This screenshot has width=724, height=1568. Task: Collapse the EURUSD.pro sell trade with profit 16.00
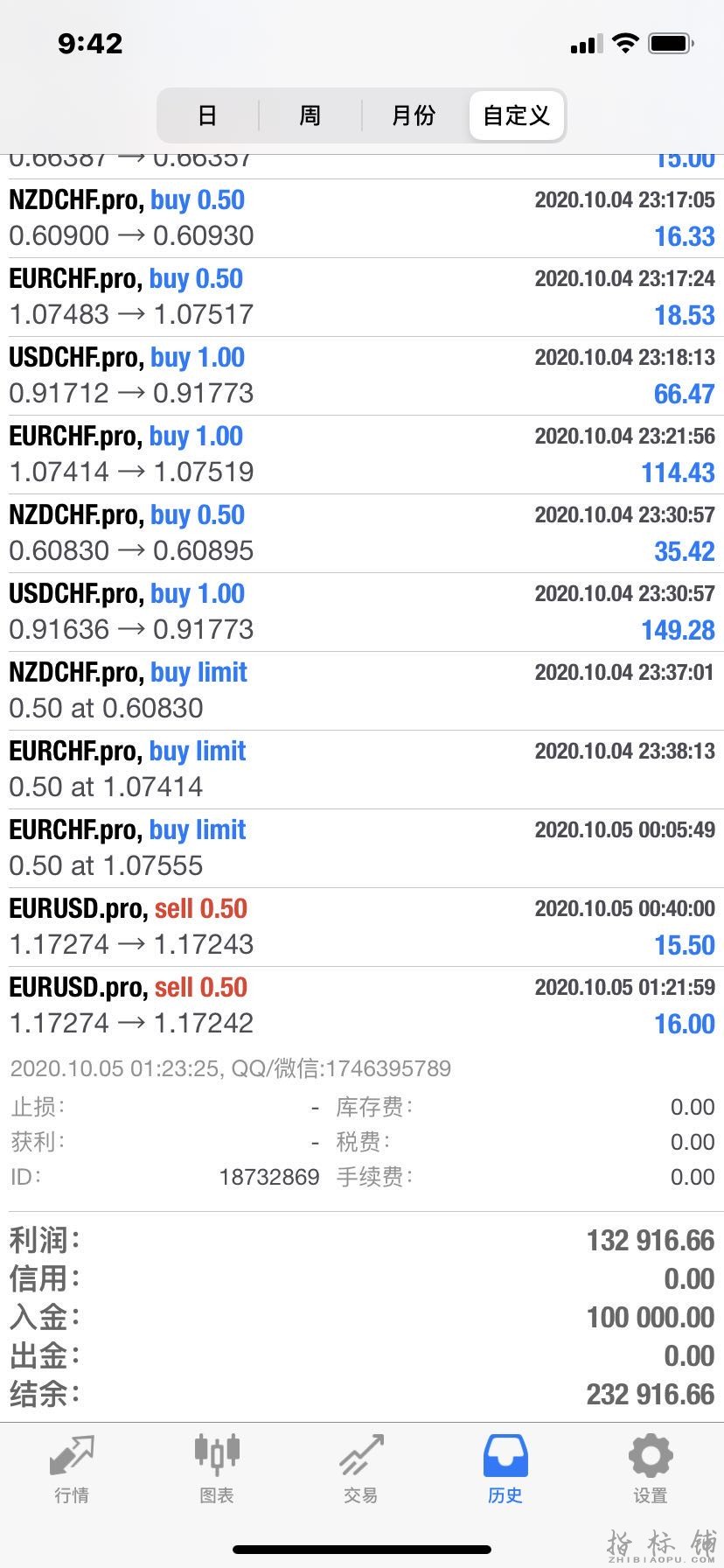pyautogui.click(x=362, y=1005)
